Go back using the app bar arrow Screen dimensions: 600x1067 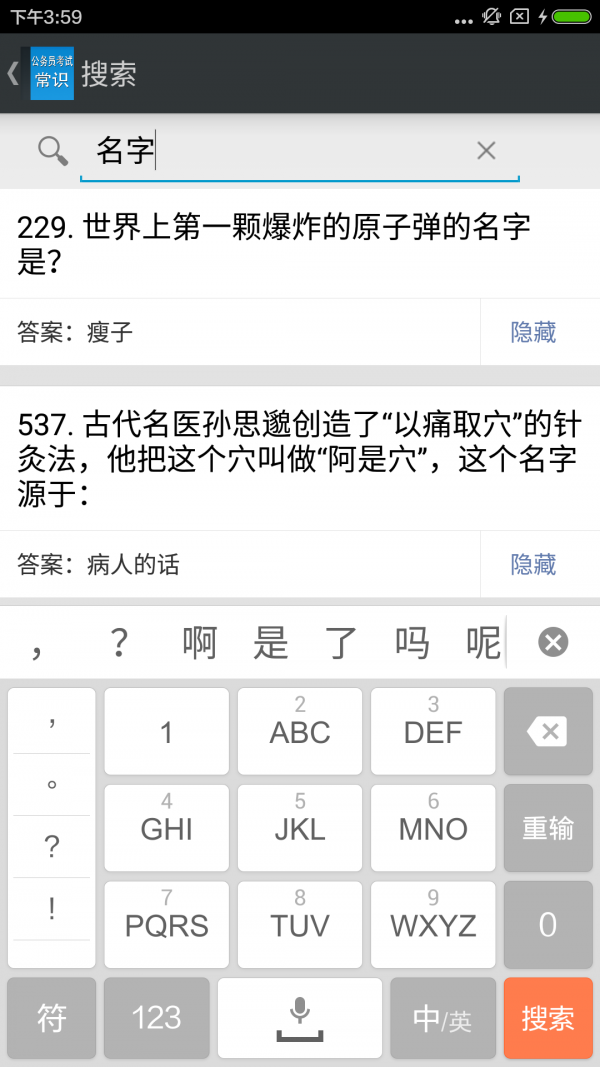coord(13,73)
